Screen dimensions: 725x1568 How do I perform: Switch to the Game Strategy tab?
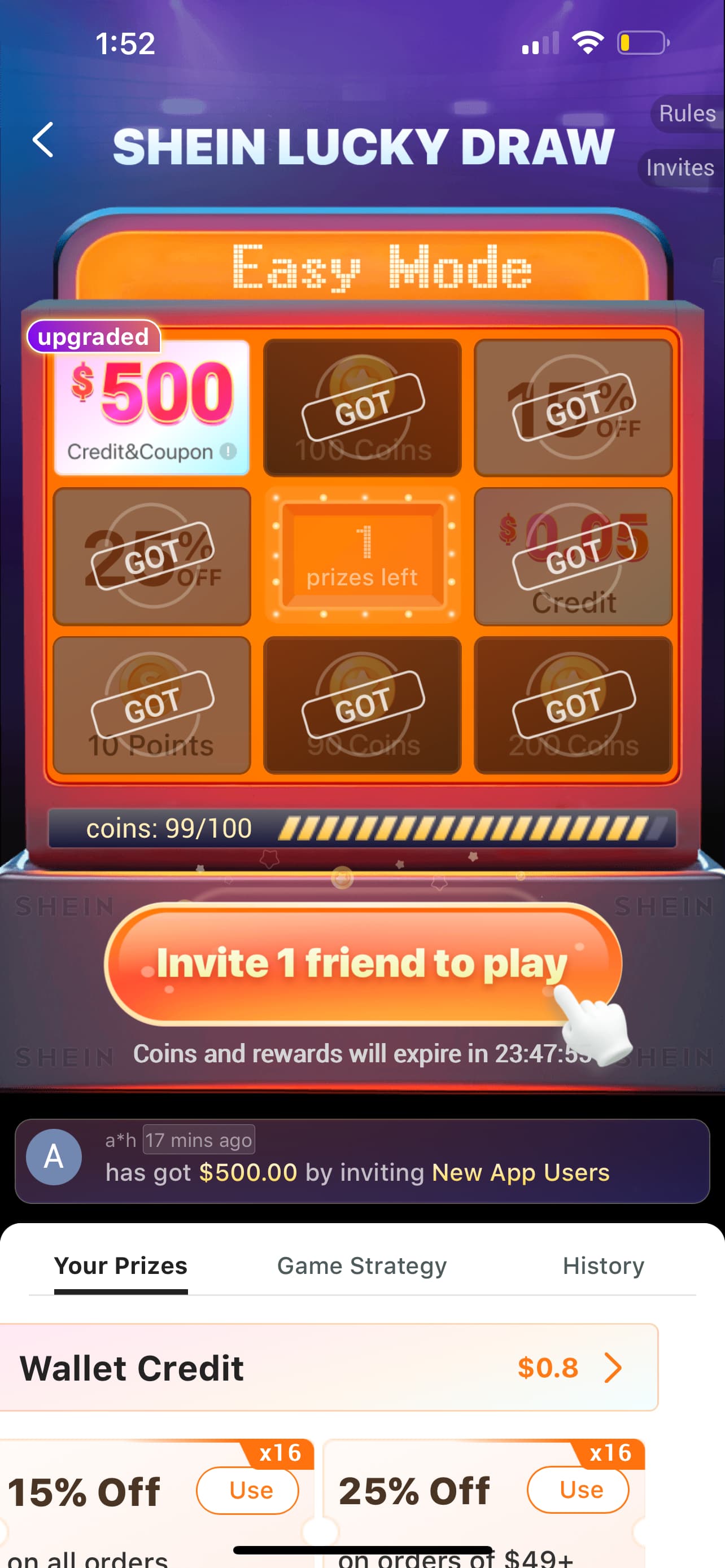tap(361, 1265)
